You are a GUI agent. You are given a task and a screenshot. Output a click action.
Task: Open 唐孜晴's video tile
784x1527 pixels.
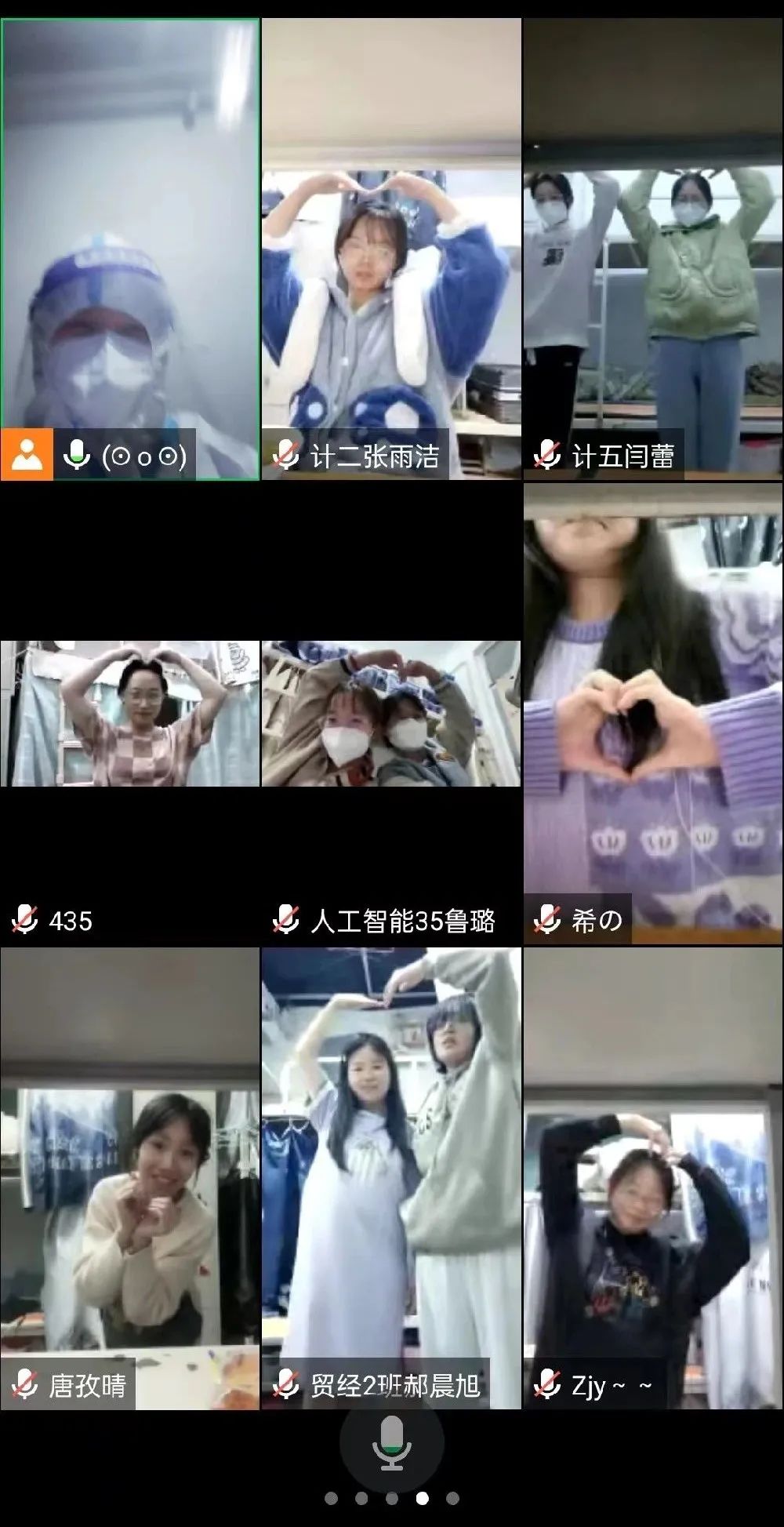tap(130, 1178)
